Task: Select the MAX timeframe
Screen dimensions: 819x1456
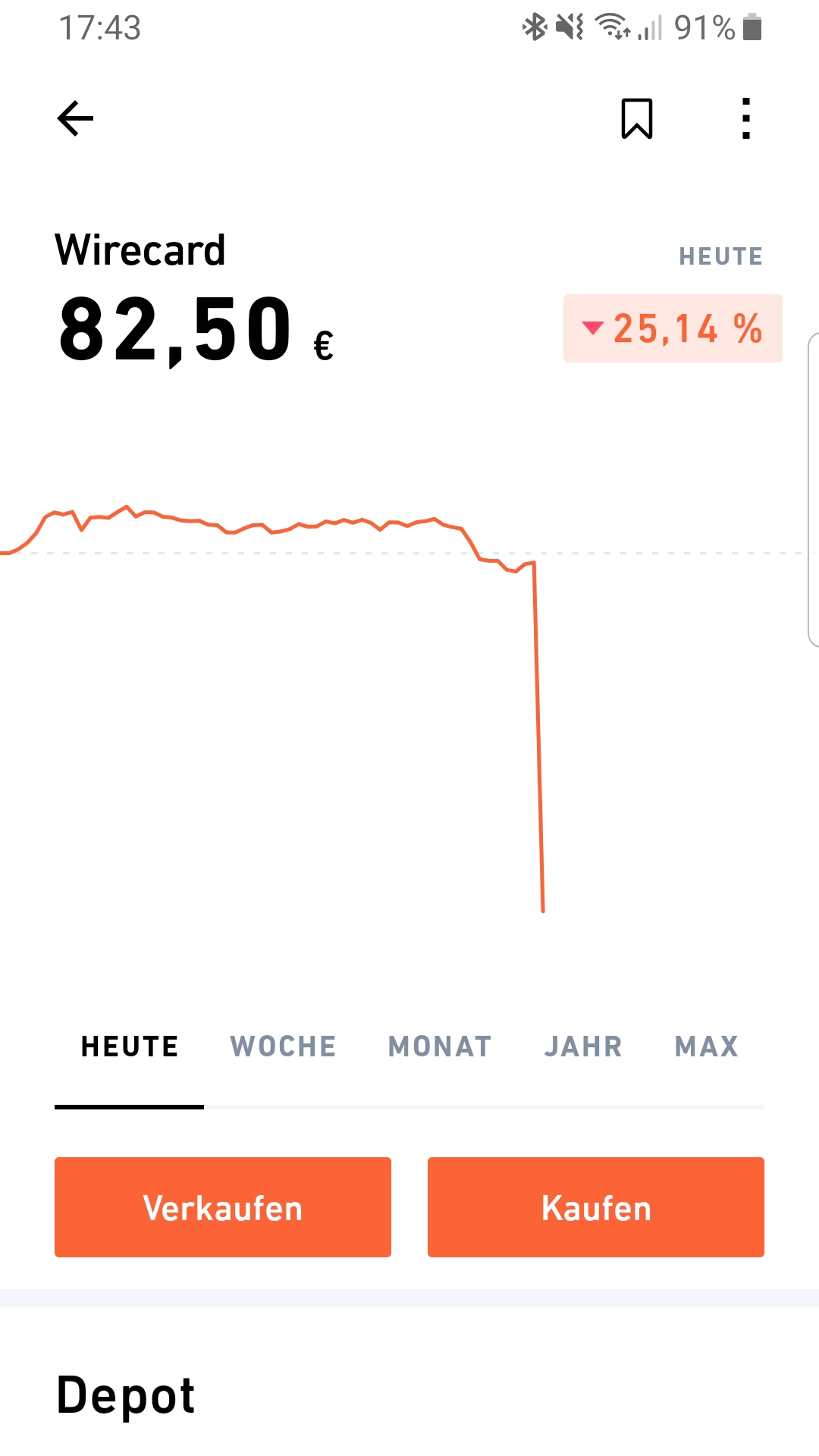Action: (706, 1046)
